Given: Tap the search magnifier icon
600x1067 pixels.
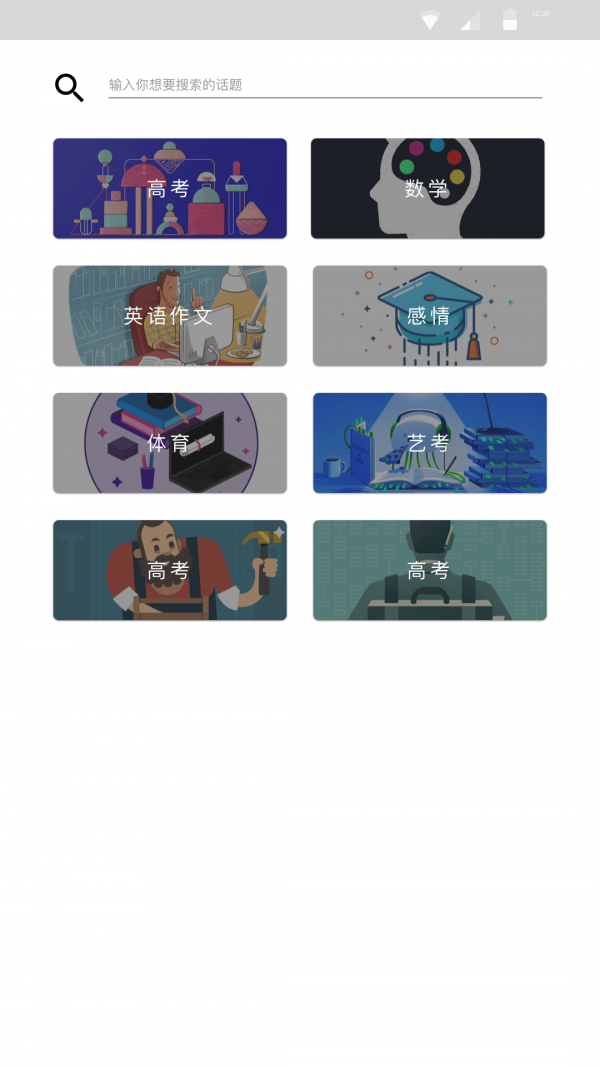Looking at the screenshot, I should 69,88.
